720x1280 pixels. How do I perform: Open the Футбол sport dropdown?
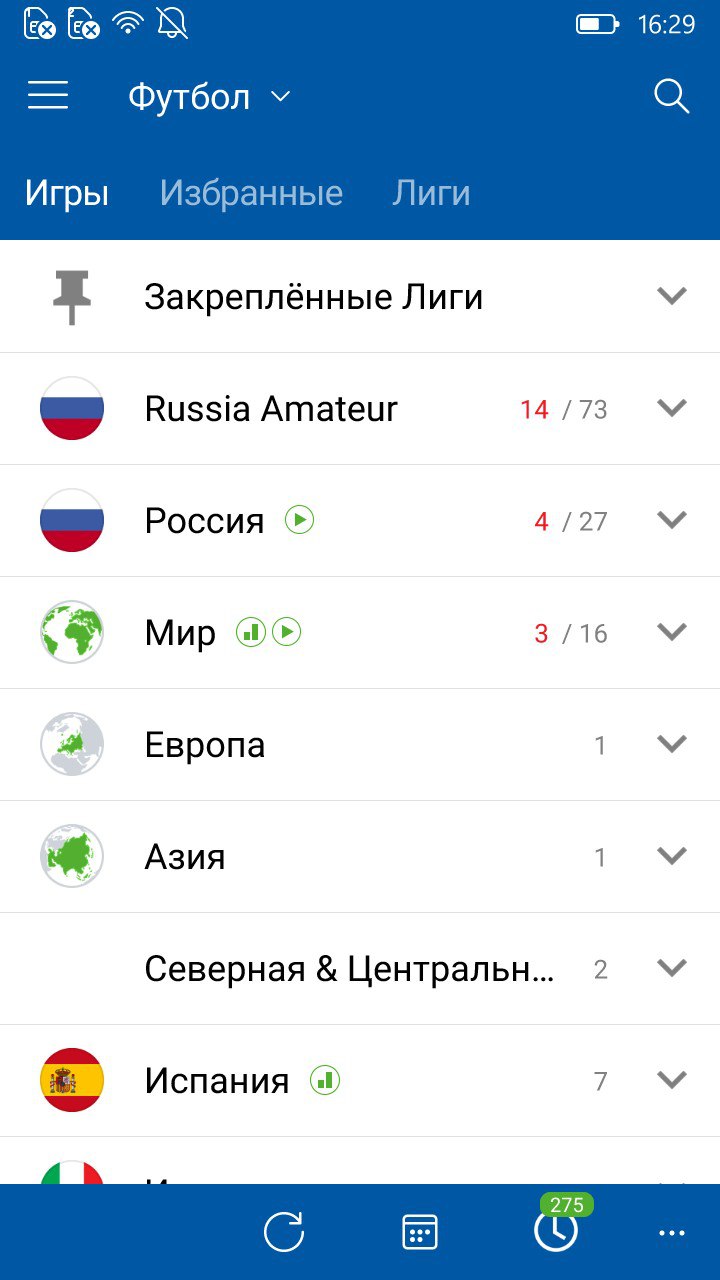coord(209,97)
